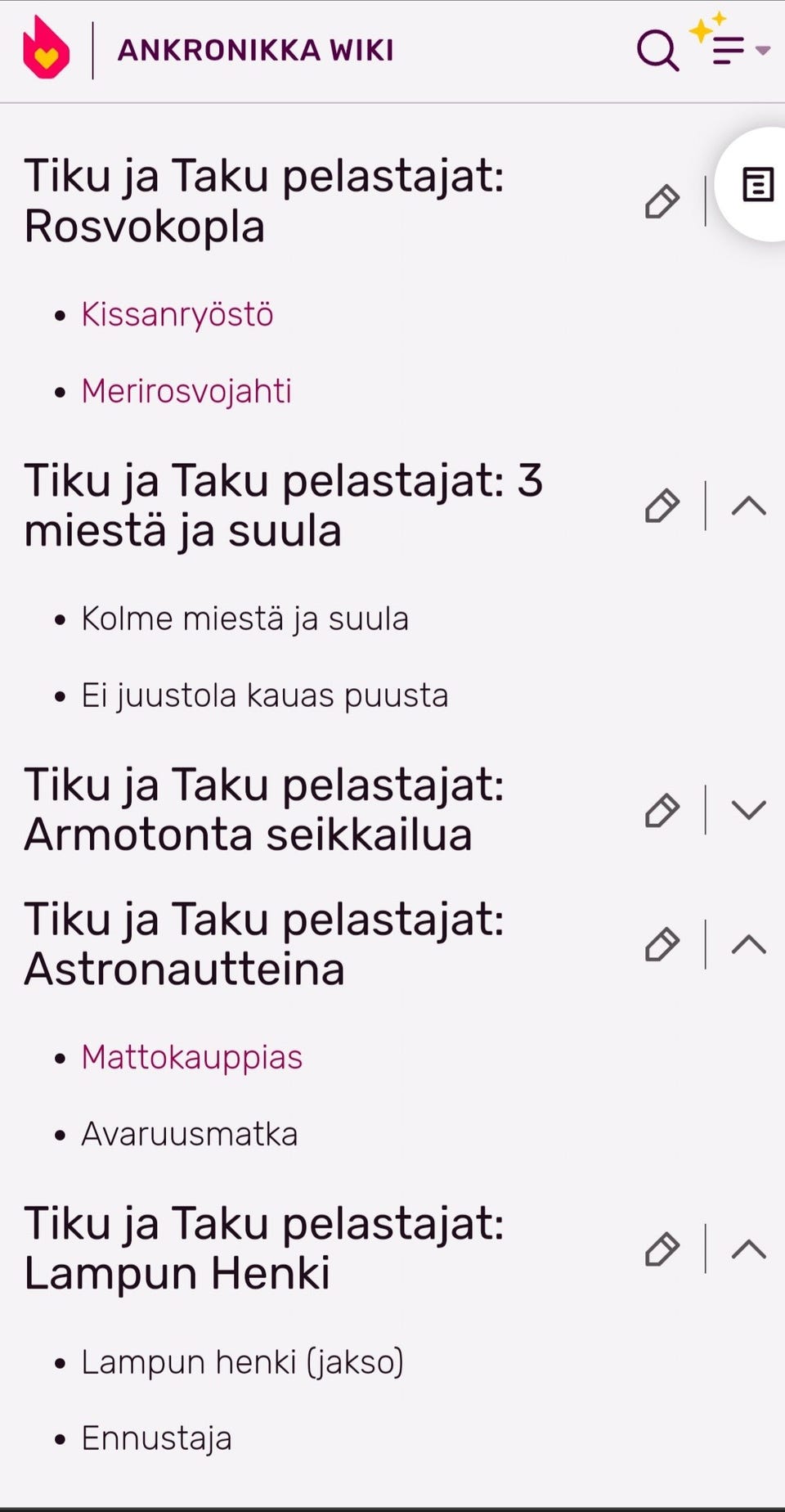Edit the 3 miestä ja suula section

click(663, 506)
